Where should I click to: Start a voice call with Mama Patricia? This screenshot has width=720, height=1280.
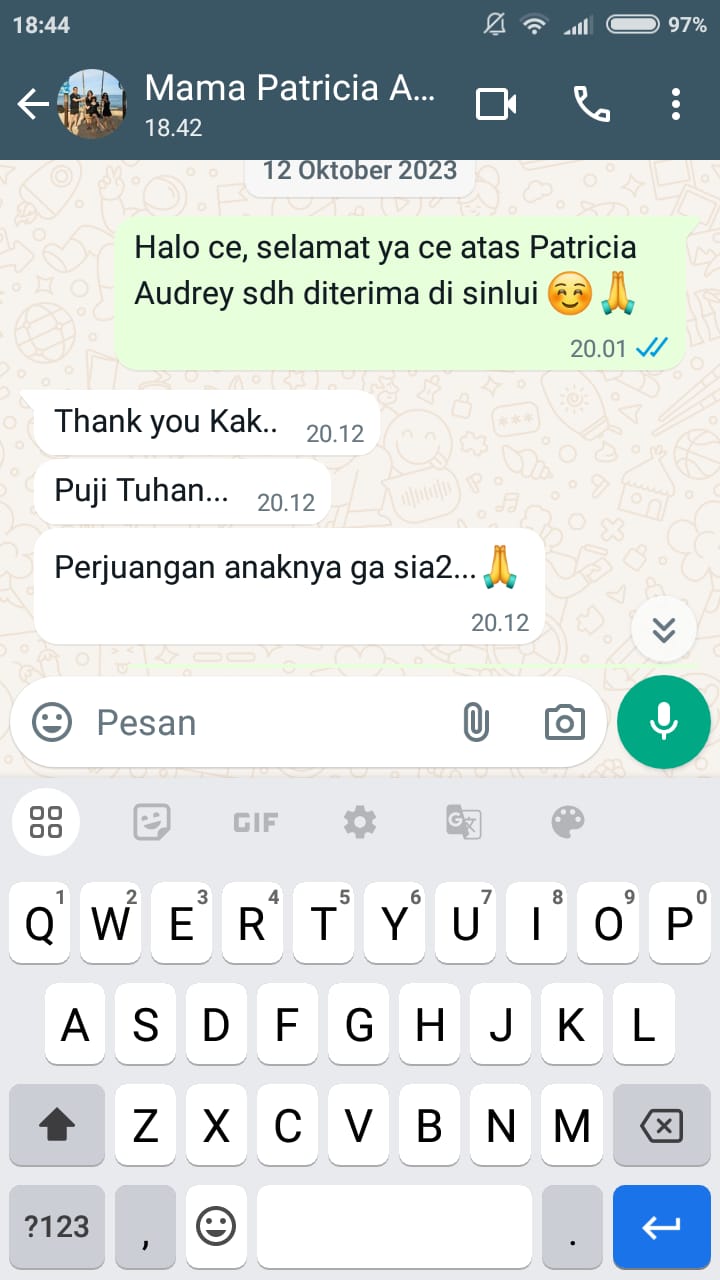click(591, 104)
